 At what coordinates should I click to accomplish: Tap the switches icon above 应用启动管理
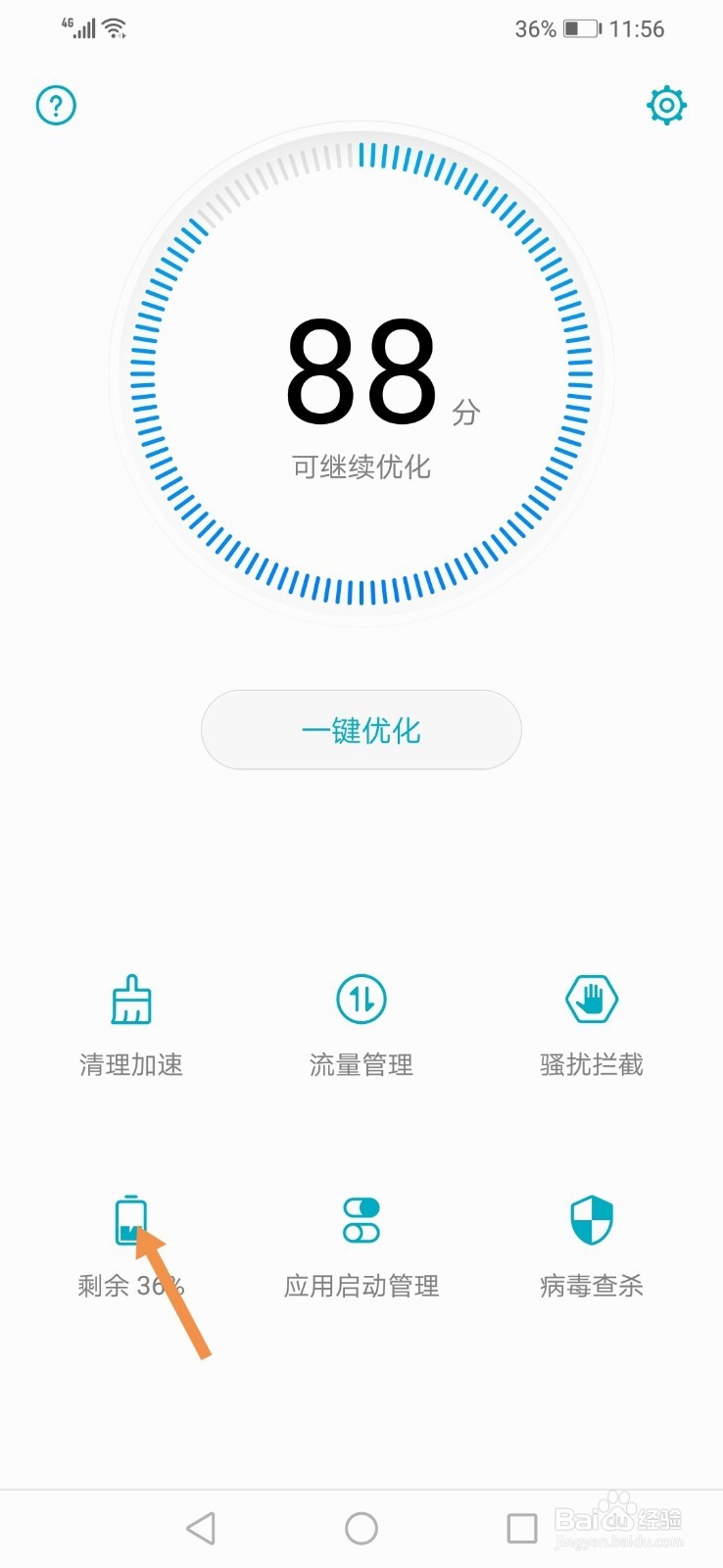click(x=361, y=1218)
